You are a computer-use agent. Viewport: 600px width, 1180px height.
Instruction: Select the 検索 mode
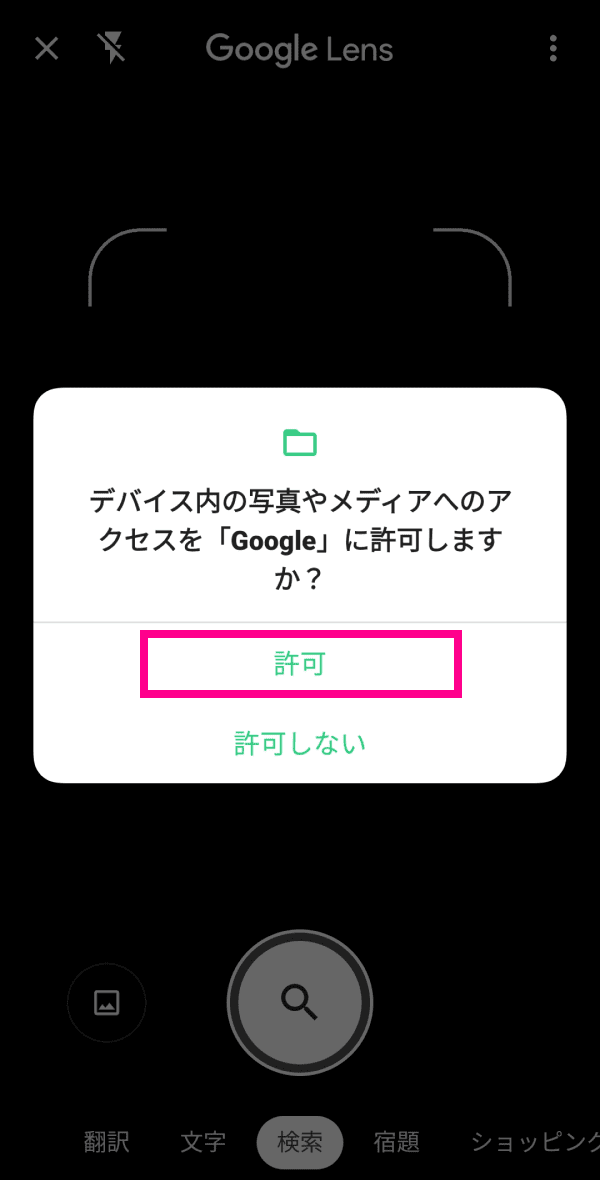(300, 1142)
